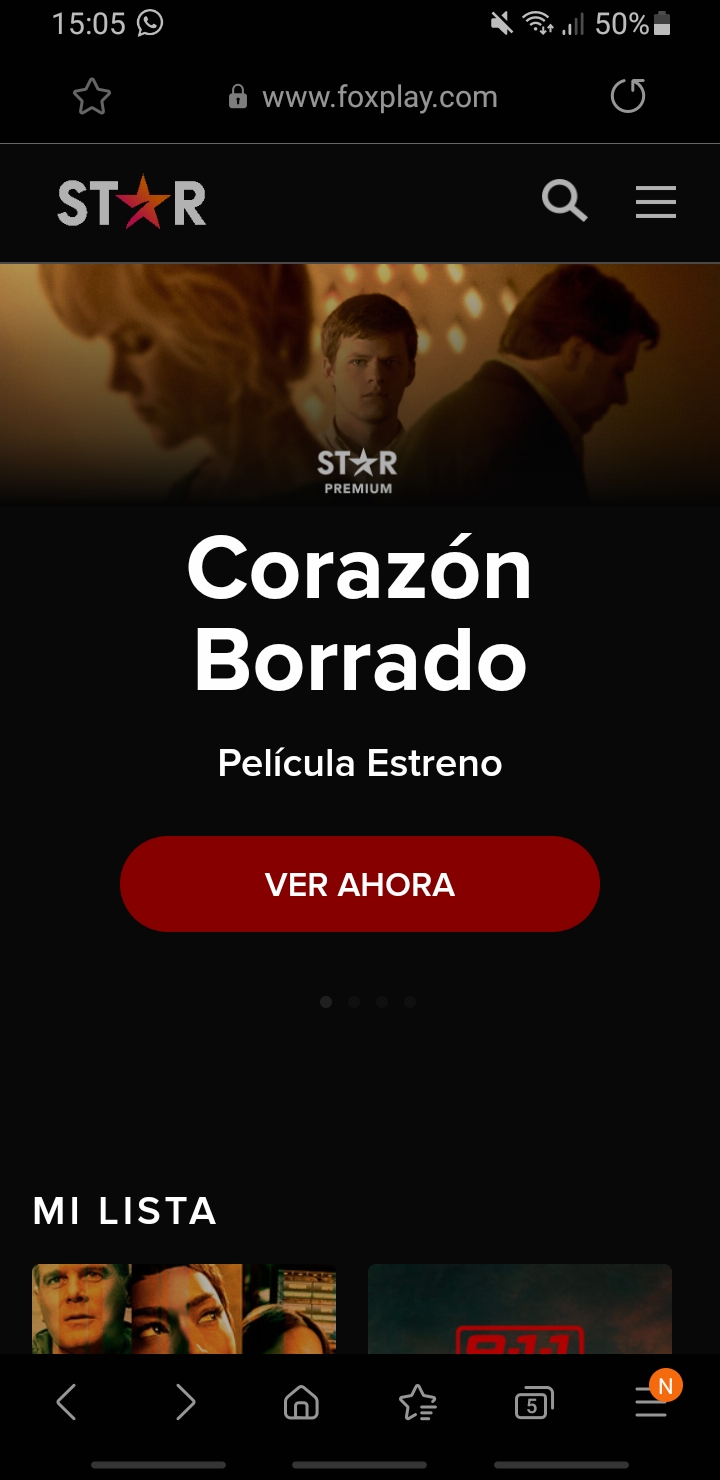Screen dimensions: 720x1480
Task: Open the 9-1-1 tile in Mi Lista
Action: (x=520, y=1310)
